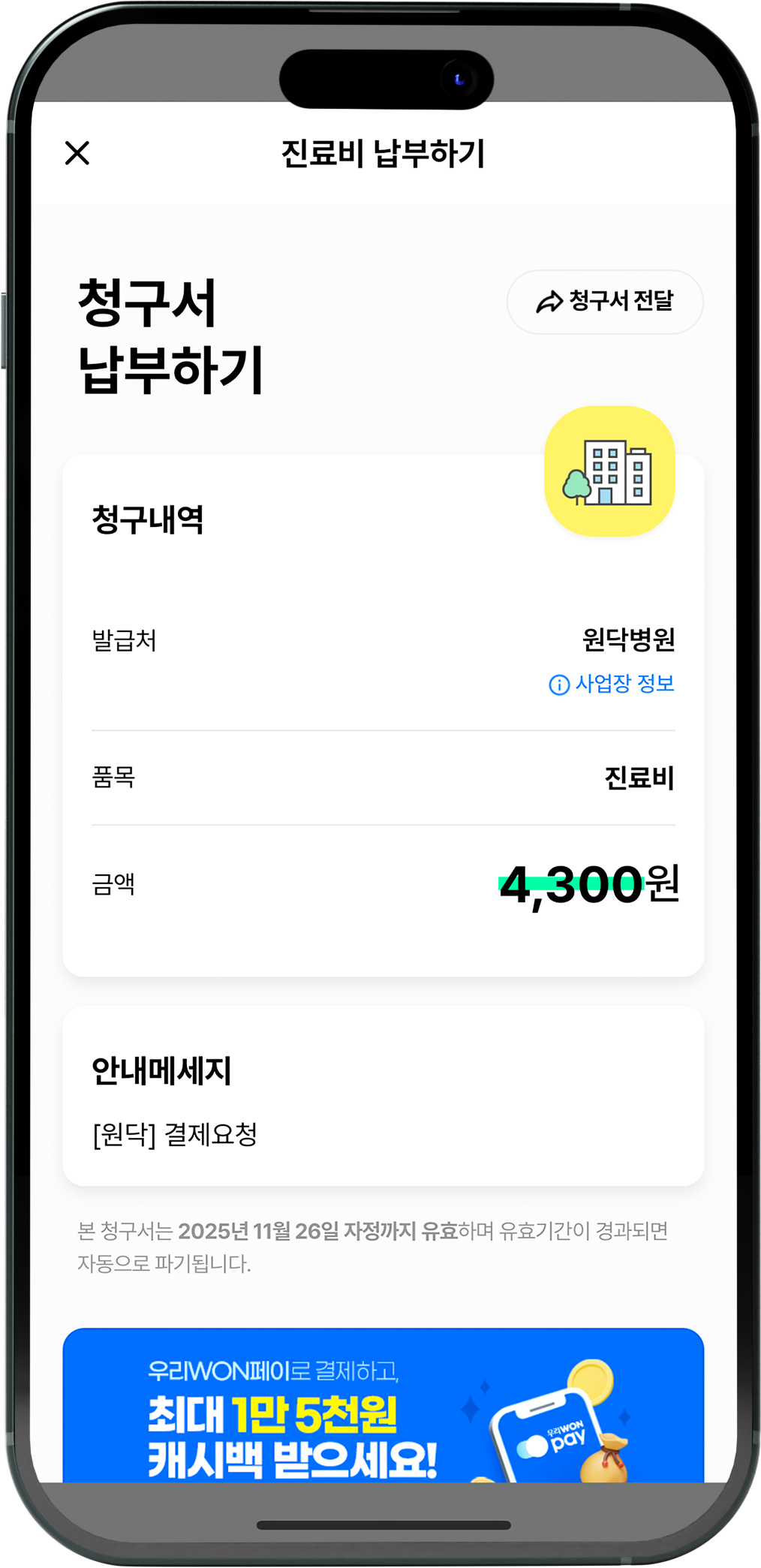Open the 우리WON페이 cashback banner

(x=384, y=1405)
